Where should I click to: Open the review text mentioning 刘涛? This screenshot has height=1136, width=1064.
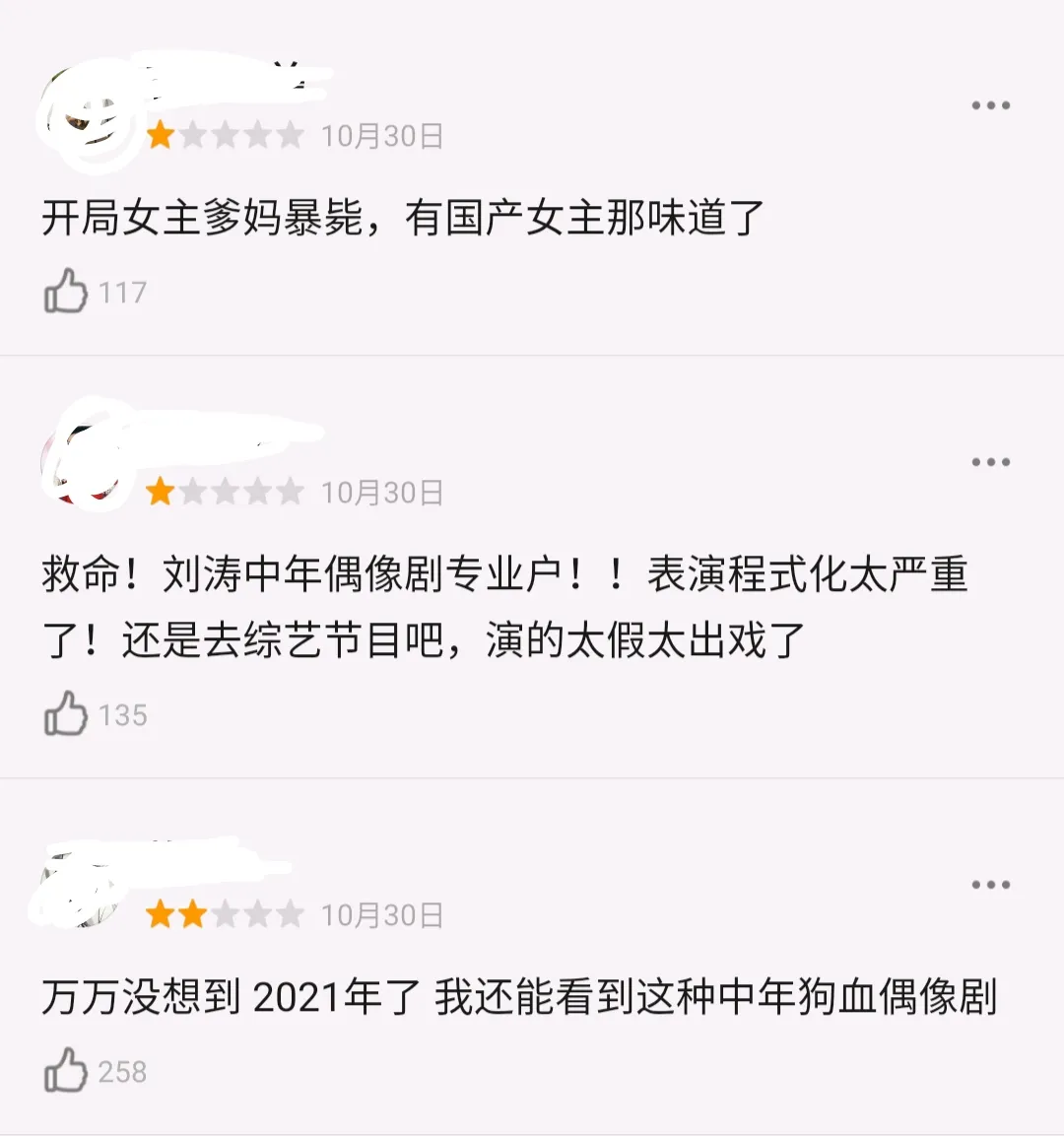click(493, 606)
